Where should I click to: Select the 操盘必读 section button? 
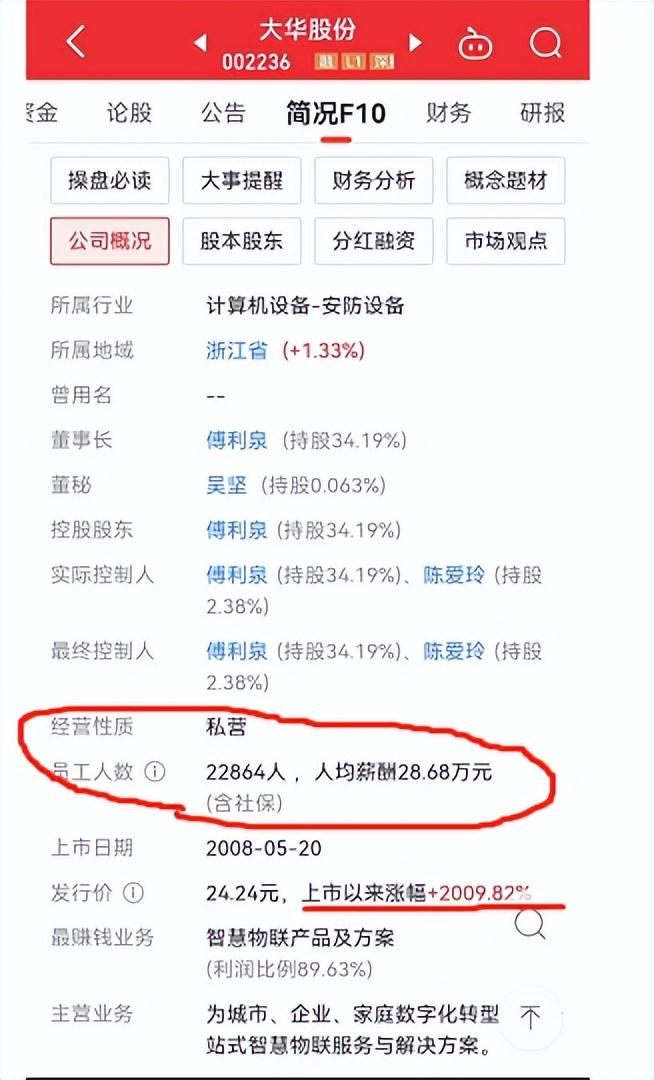(110, 181)
